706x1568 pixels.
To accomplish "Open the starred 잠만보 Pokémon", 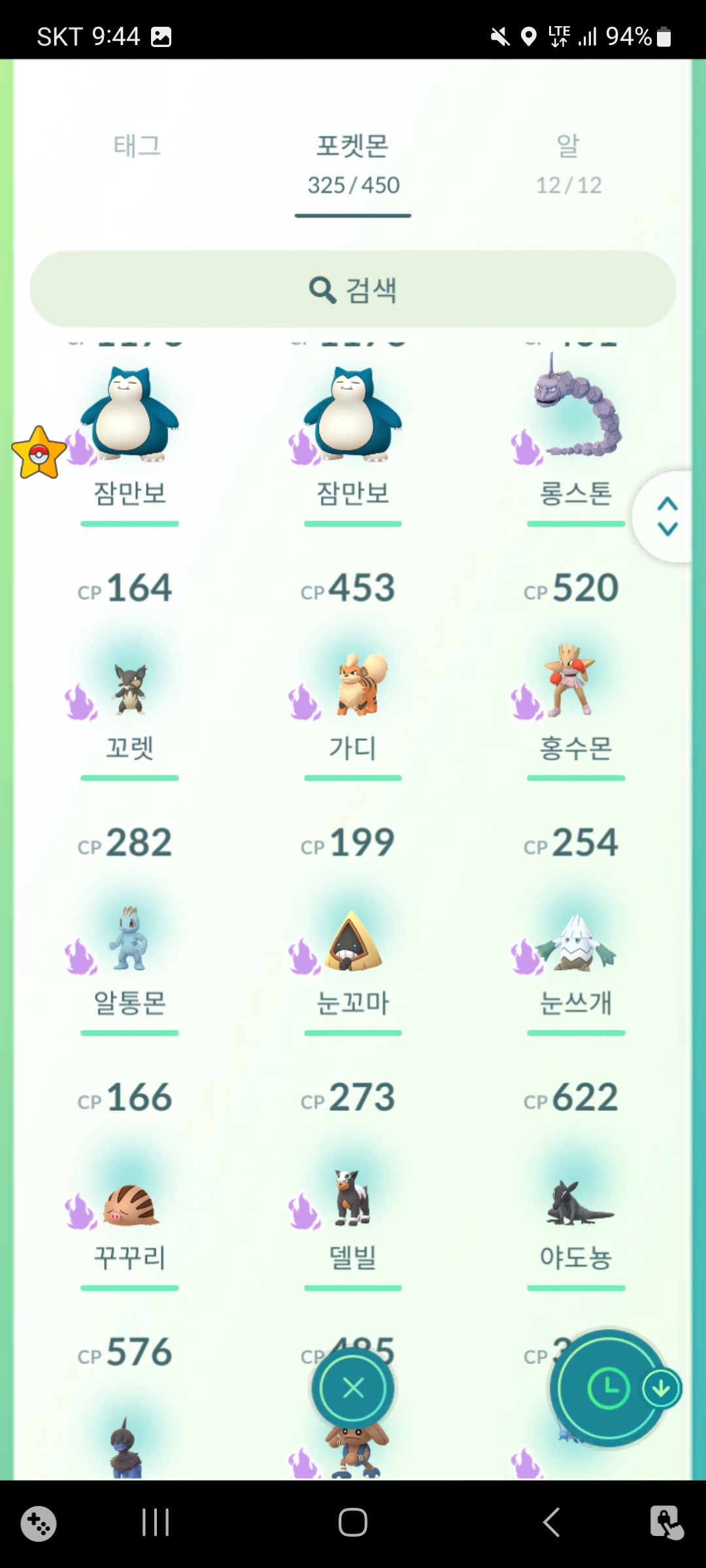I will coord(129,418).
